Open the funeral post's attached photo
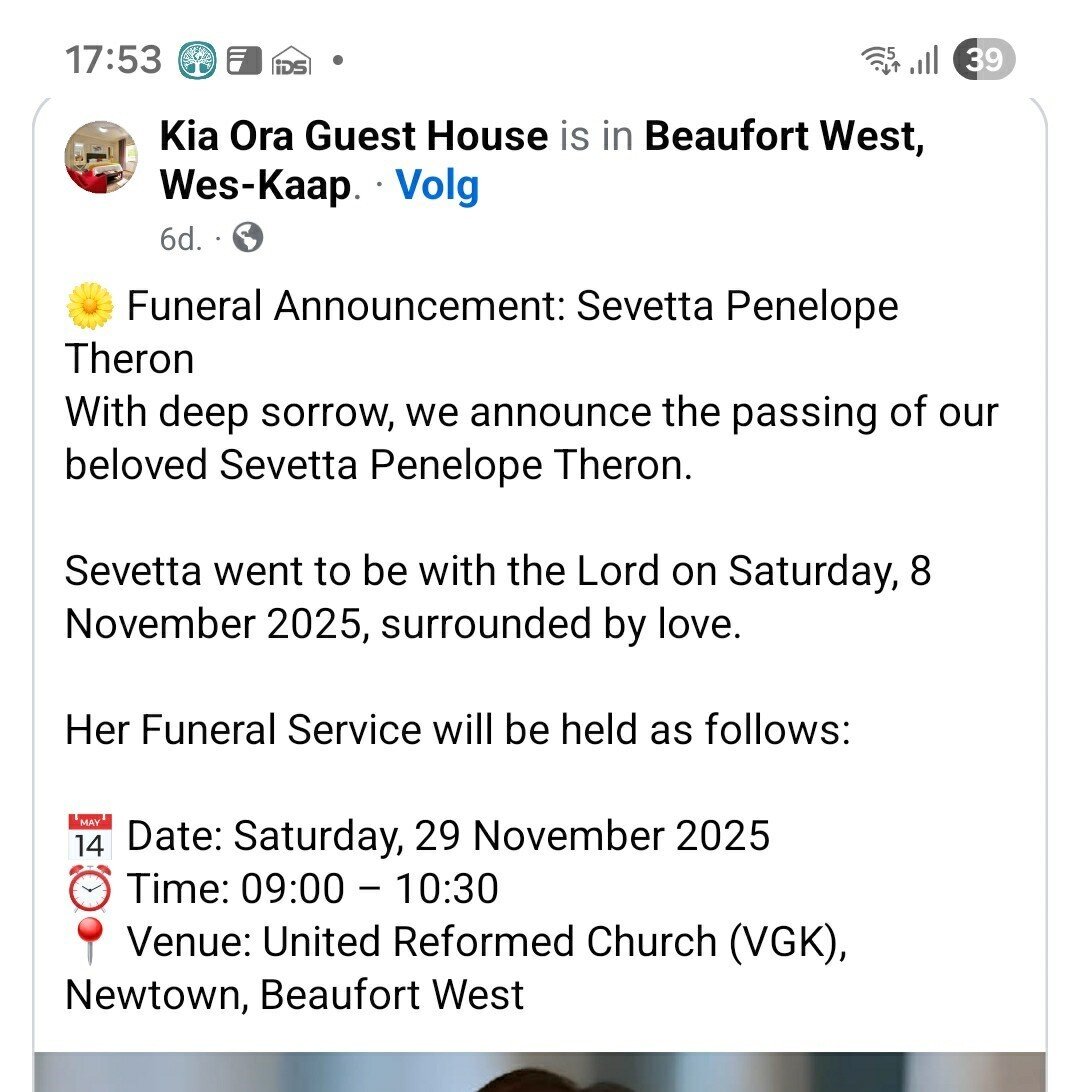The height and width of the screenshot is (1092, 1080). 540,1072
